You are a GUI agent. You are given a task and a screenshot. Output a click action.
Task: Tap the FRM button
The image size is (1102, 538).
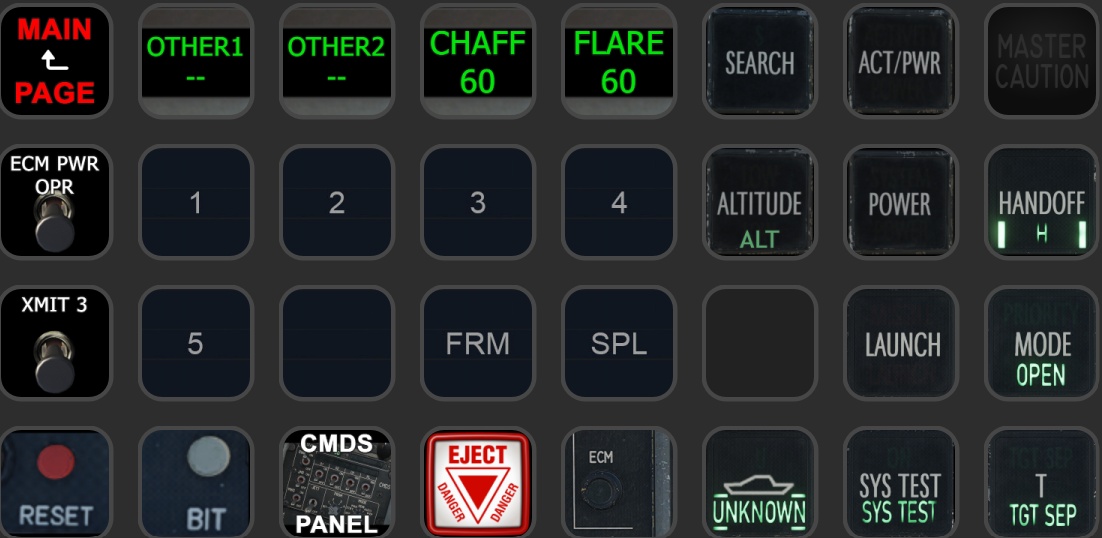[x=477, y=343]
